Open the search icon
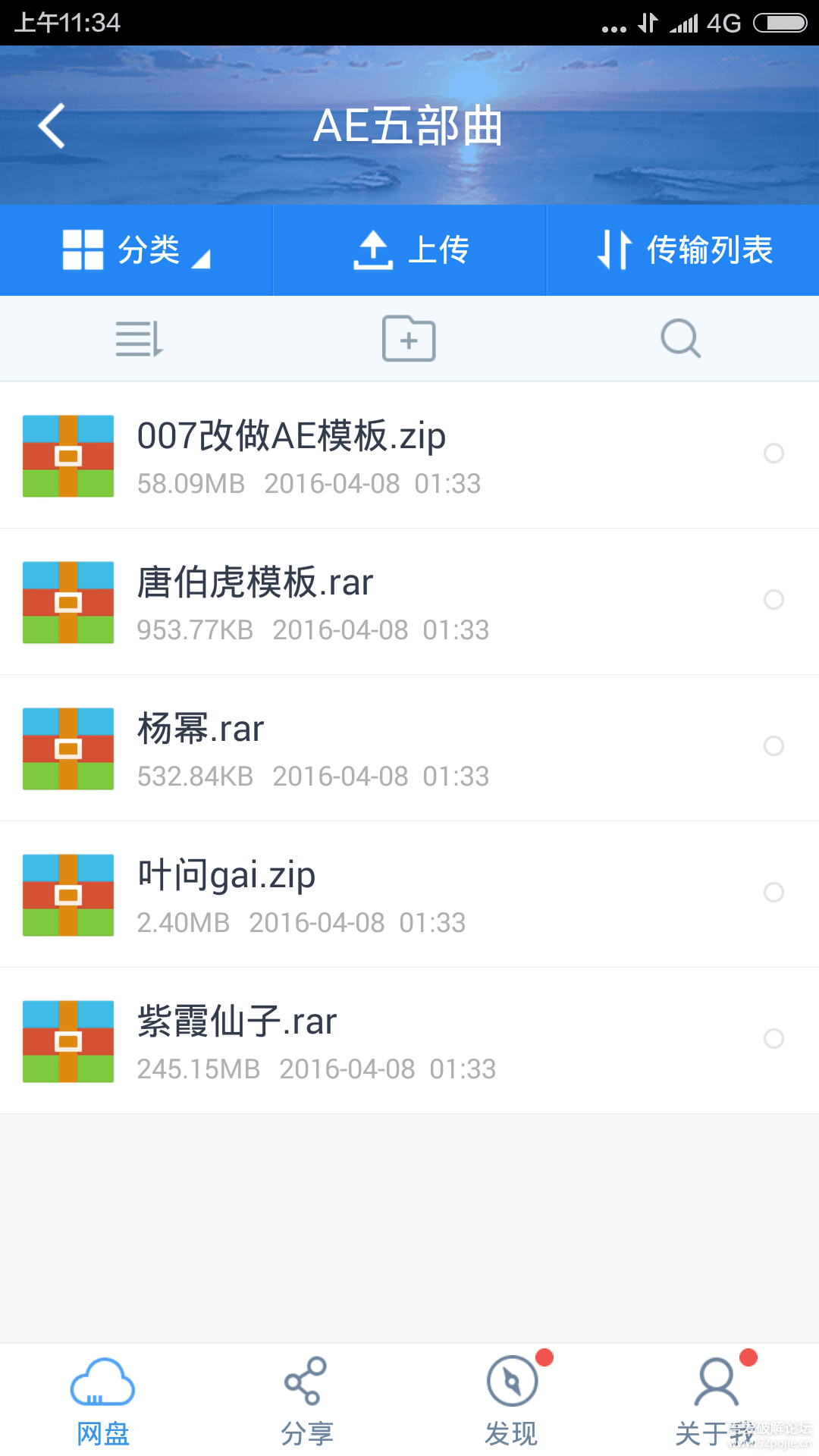The width and height of the screenshot is (819, 1456). (680, 338)
